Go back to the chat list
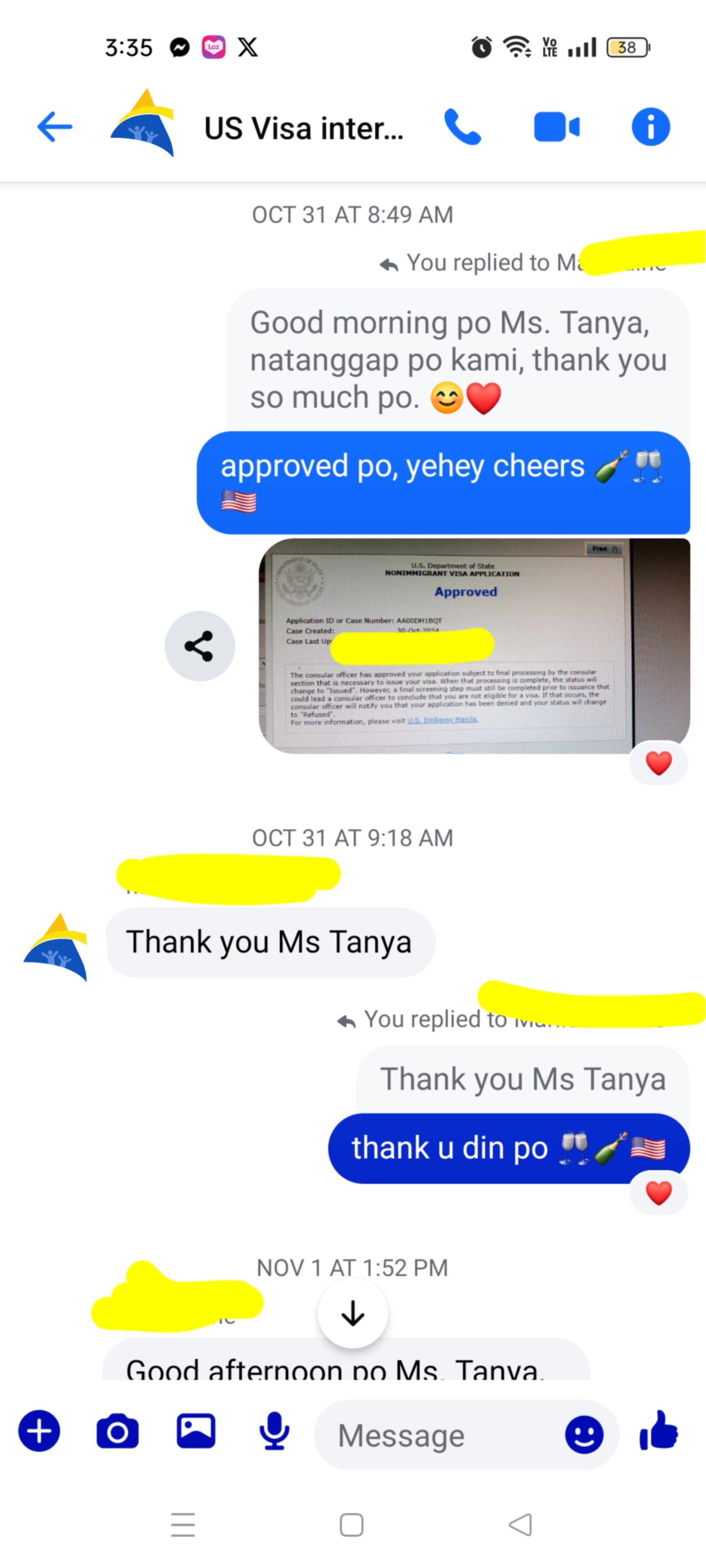Image resolution: width=706 pixels, height=1568 pixels. click(55, 126)
